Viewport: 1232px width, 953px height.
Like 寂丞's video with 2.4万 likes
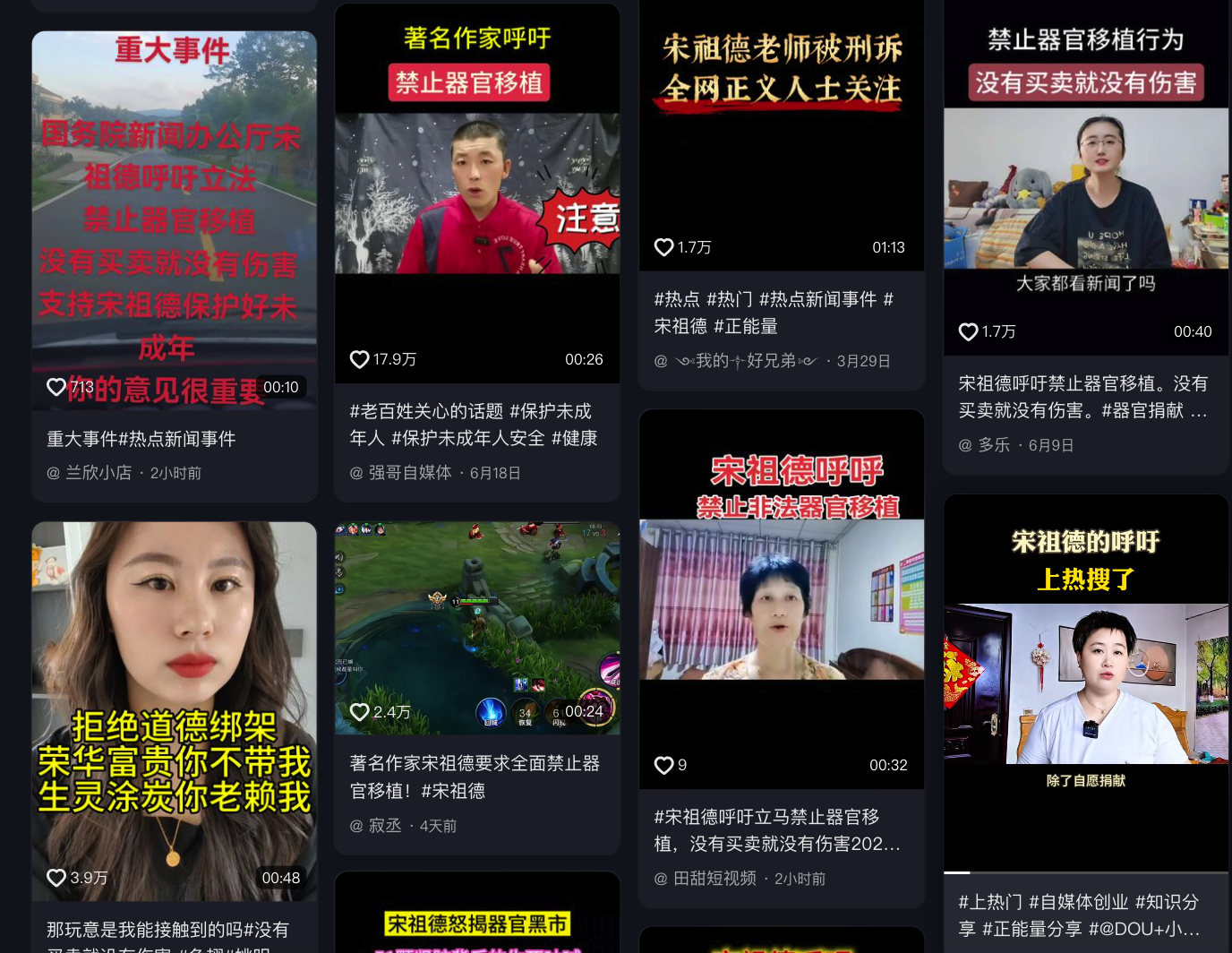click(x=360, y=712)
